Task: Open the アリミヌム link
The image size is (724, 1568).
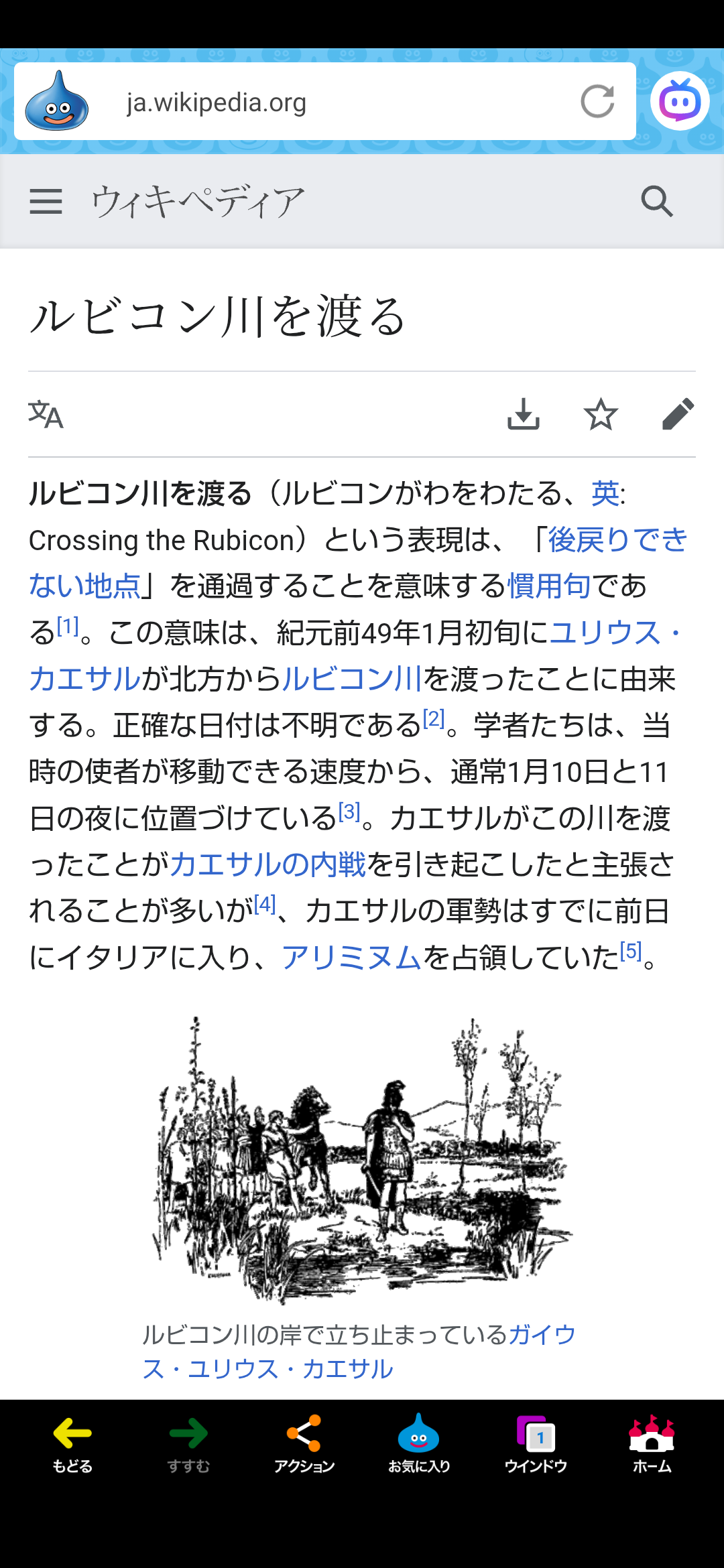Action: coord(351,958)
